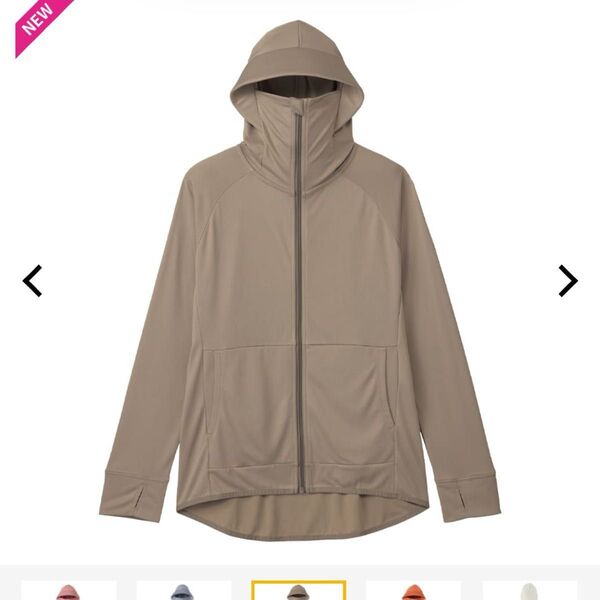The width and height of the screenshot is (600, 600).
Task: Select the blue-gray hoodie color thumbnail
Action: click(183, 592)
